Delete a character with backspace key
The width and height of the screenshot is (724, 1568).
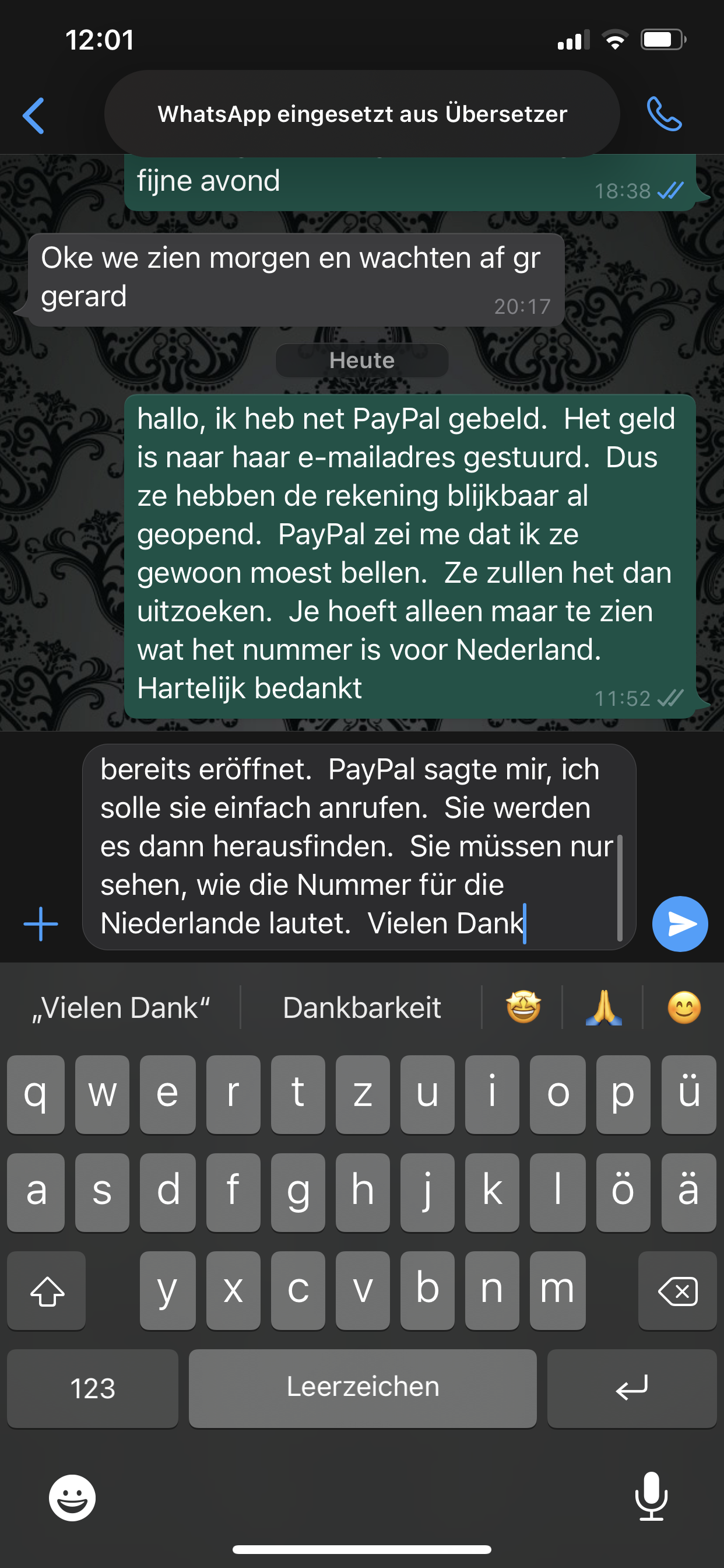677,1290
